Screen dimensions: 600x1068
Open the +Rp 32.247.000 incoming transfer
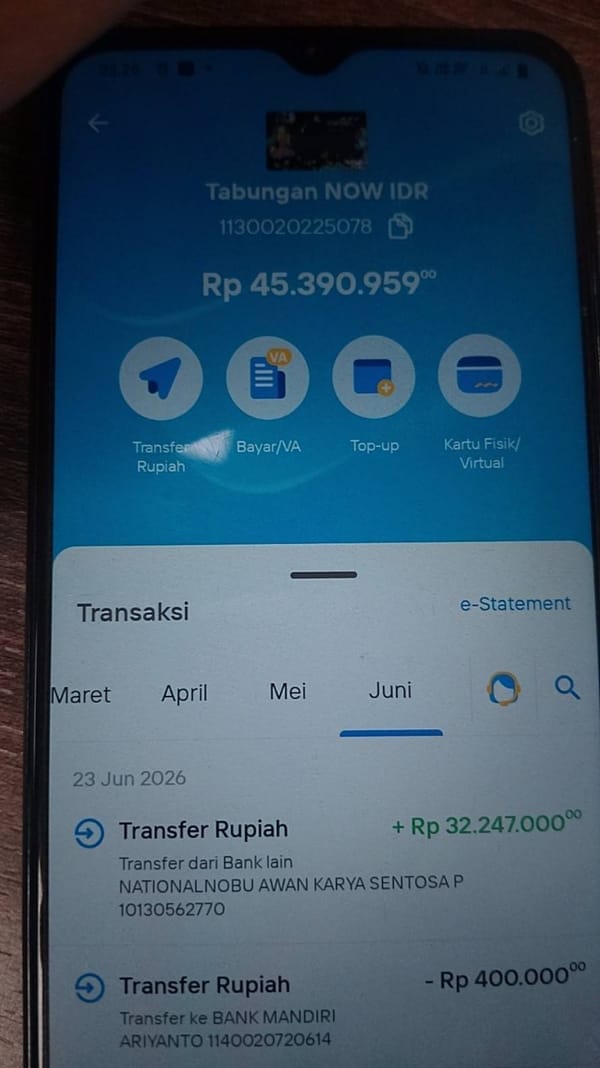[327, 864]
